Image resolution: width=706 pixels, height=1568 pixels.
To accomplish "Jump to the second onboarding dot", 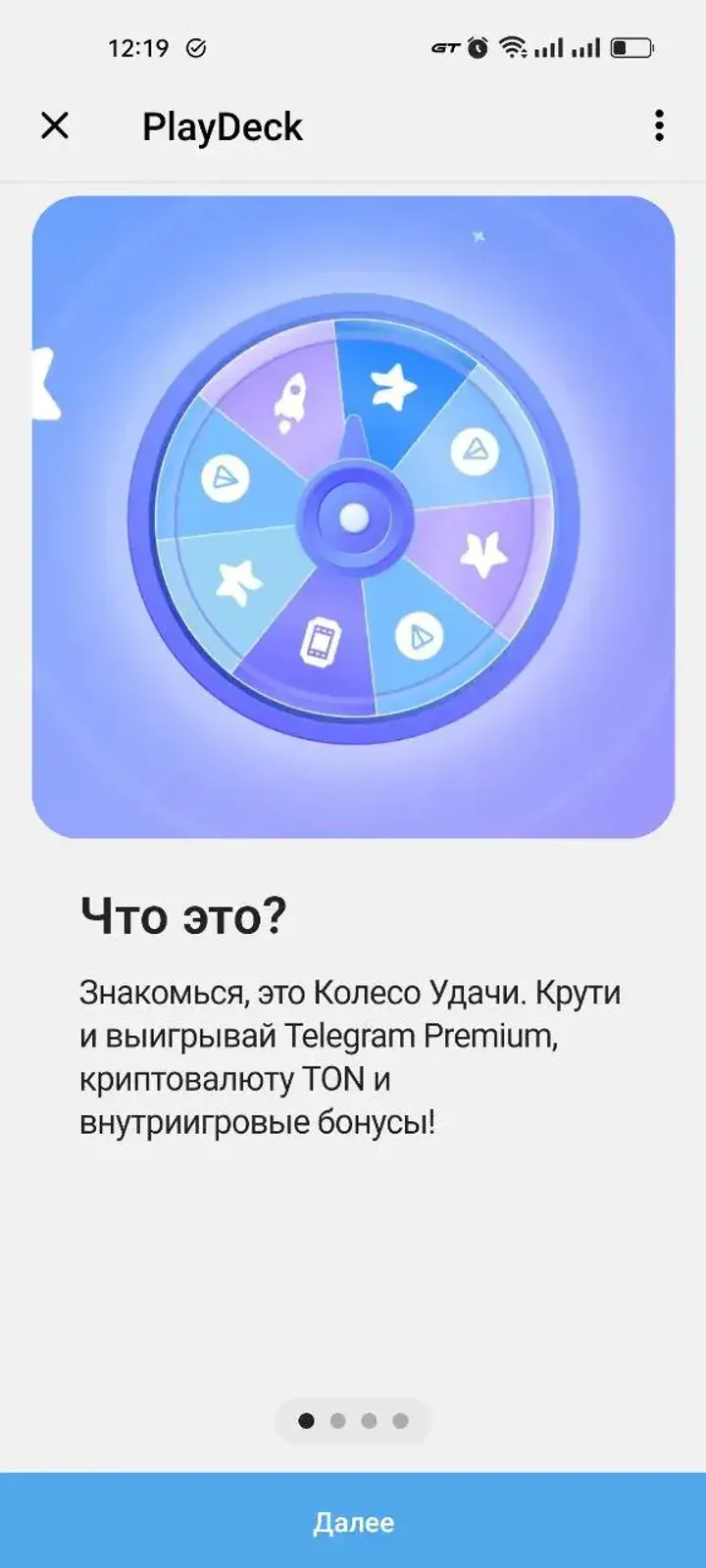I will pyautogui.click(x=338, y=1418).
